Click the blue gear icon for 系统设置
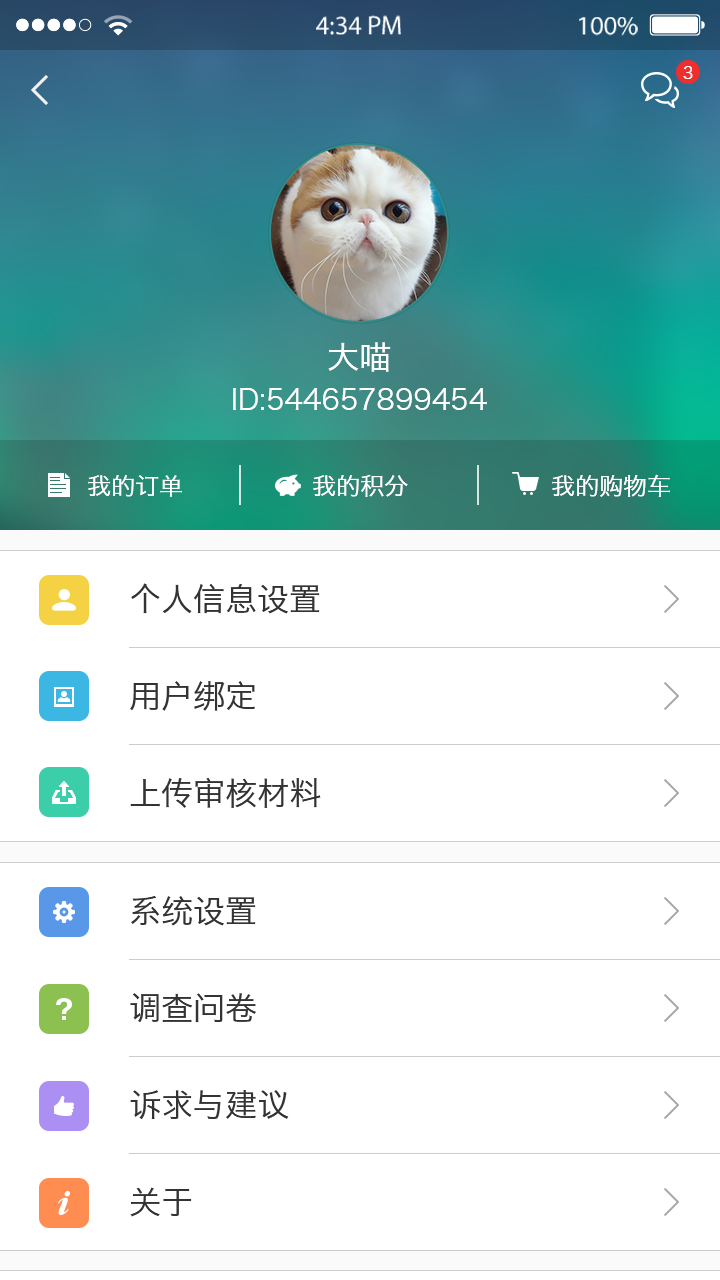The width and height of the screenshot is (720, 1280). [x=63, y=911]
